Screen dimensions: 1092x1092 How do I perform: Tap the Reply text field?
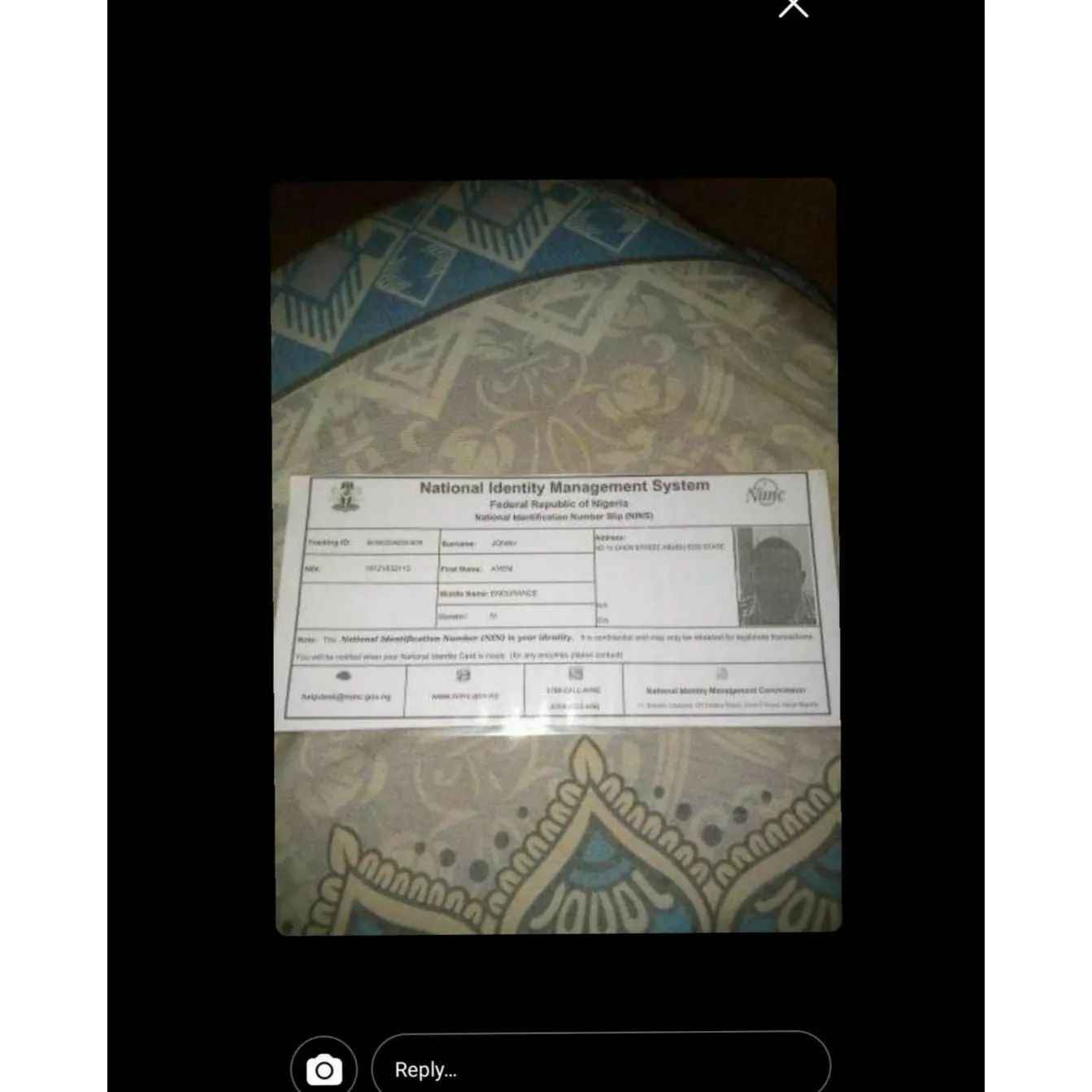point(600,1068)
